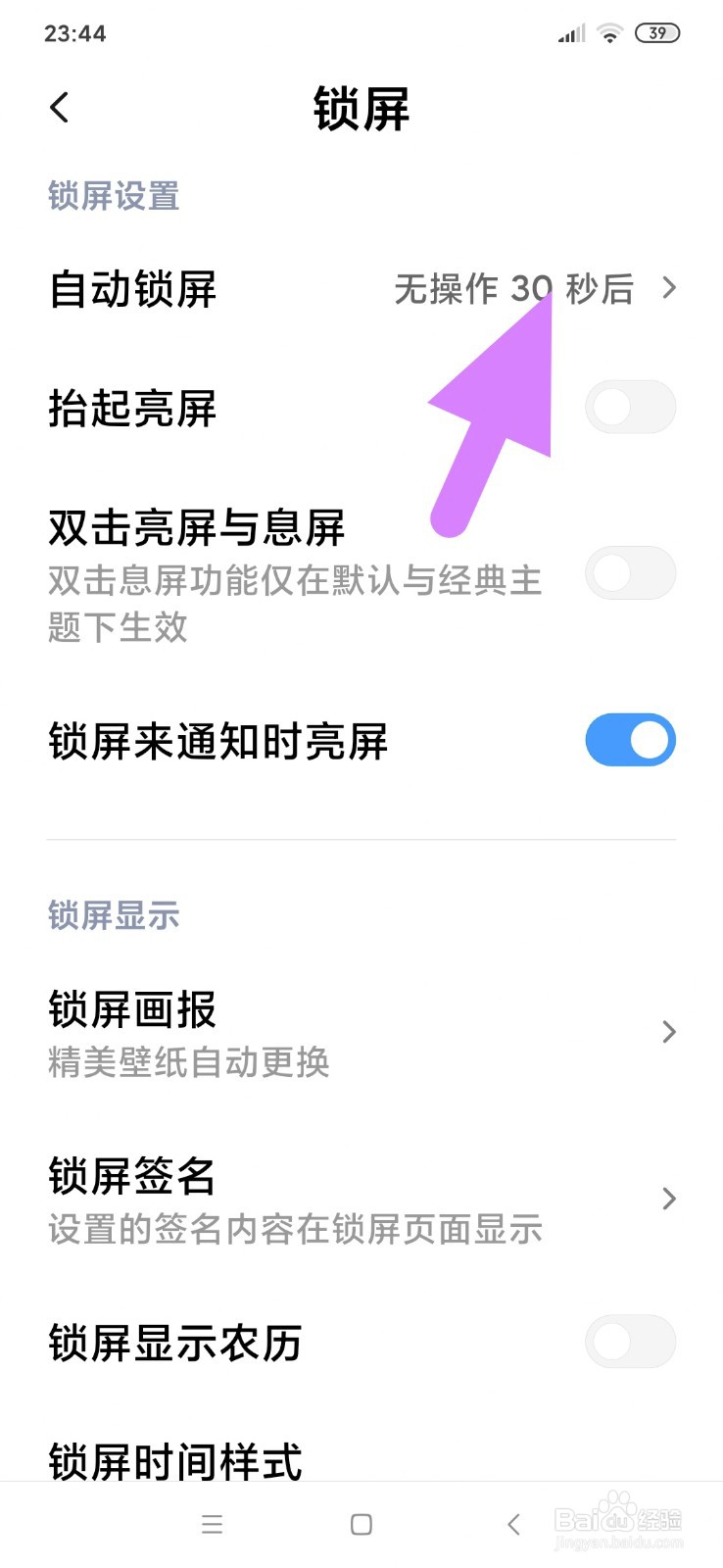Screen dimensions: 723x1568
Task: Tap the 锁屏 page title
Action: coord(361,110)
